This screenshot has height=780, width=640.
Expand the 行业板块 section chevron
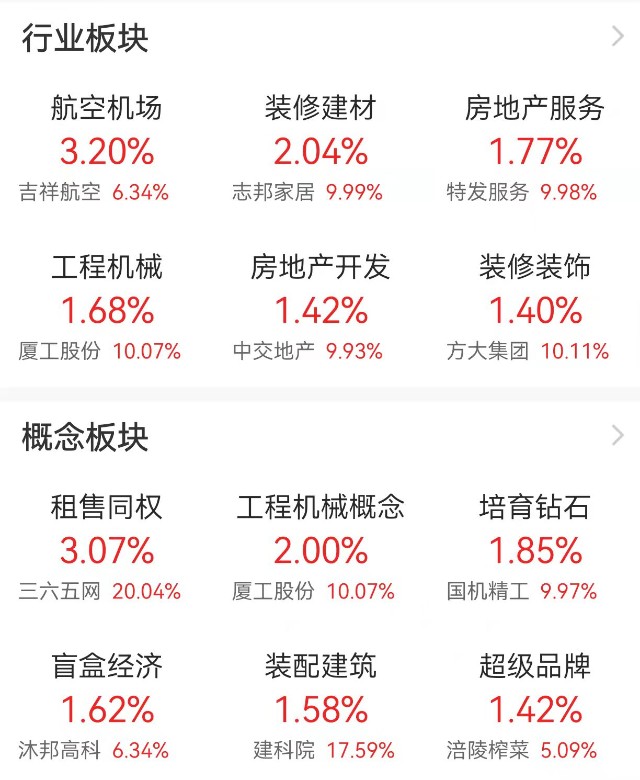617,38
